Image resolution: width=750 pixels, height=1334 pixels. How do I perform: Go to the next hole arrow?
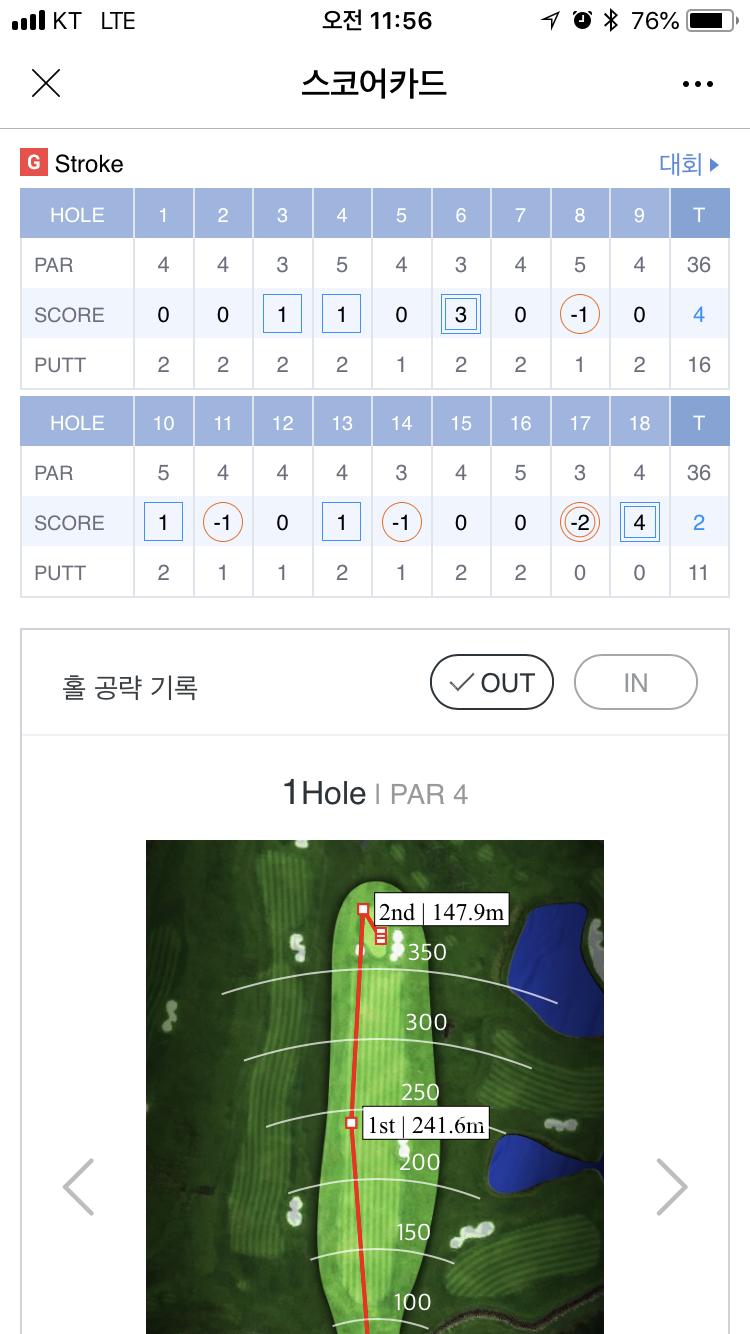pos(672,1187)
